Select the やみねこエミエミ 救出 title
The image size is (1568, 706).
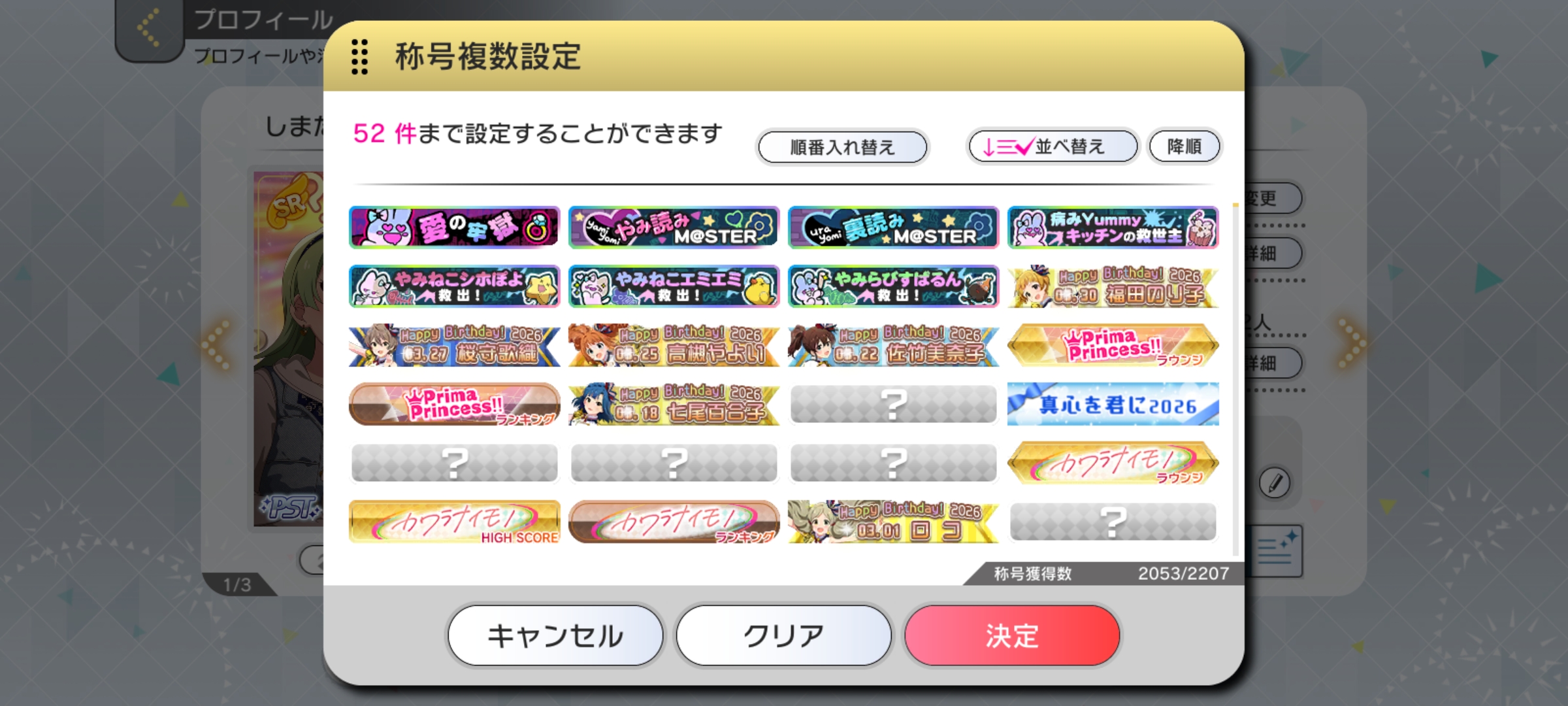click(x=674, y=286)
